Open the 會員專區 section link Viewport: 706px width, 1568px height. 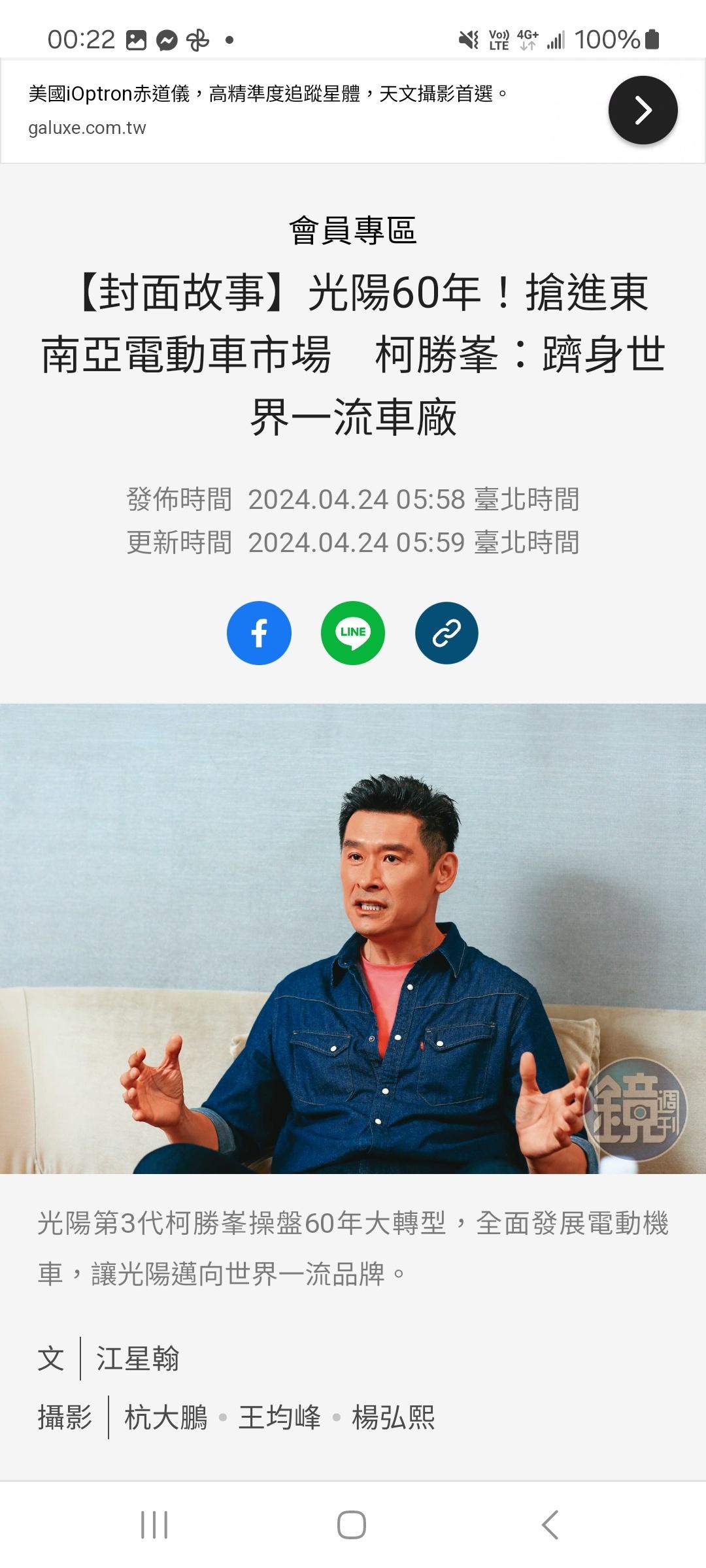[353, 231]
